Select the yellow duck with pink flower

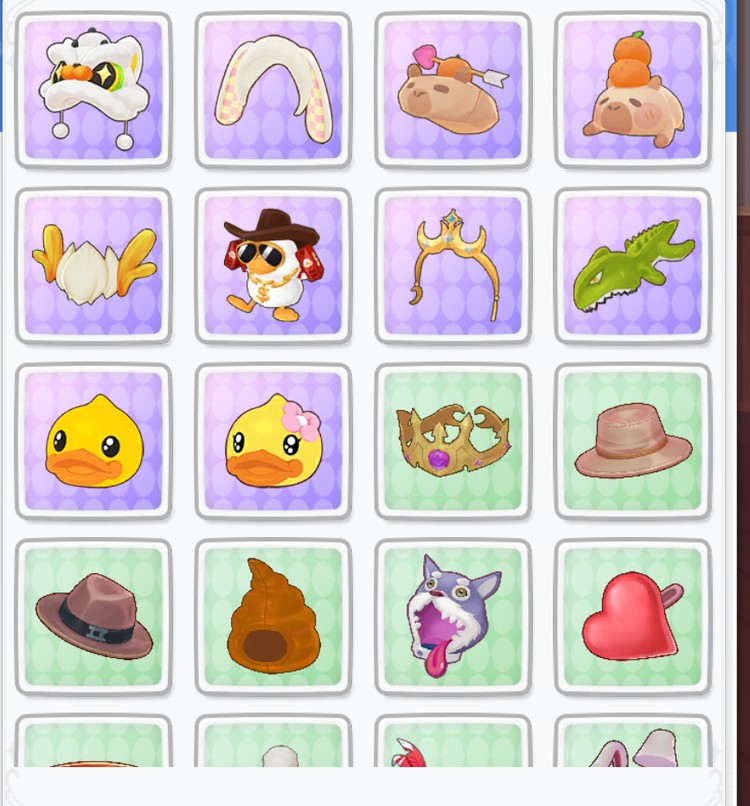[x=273, y=441]
